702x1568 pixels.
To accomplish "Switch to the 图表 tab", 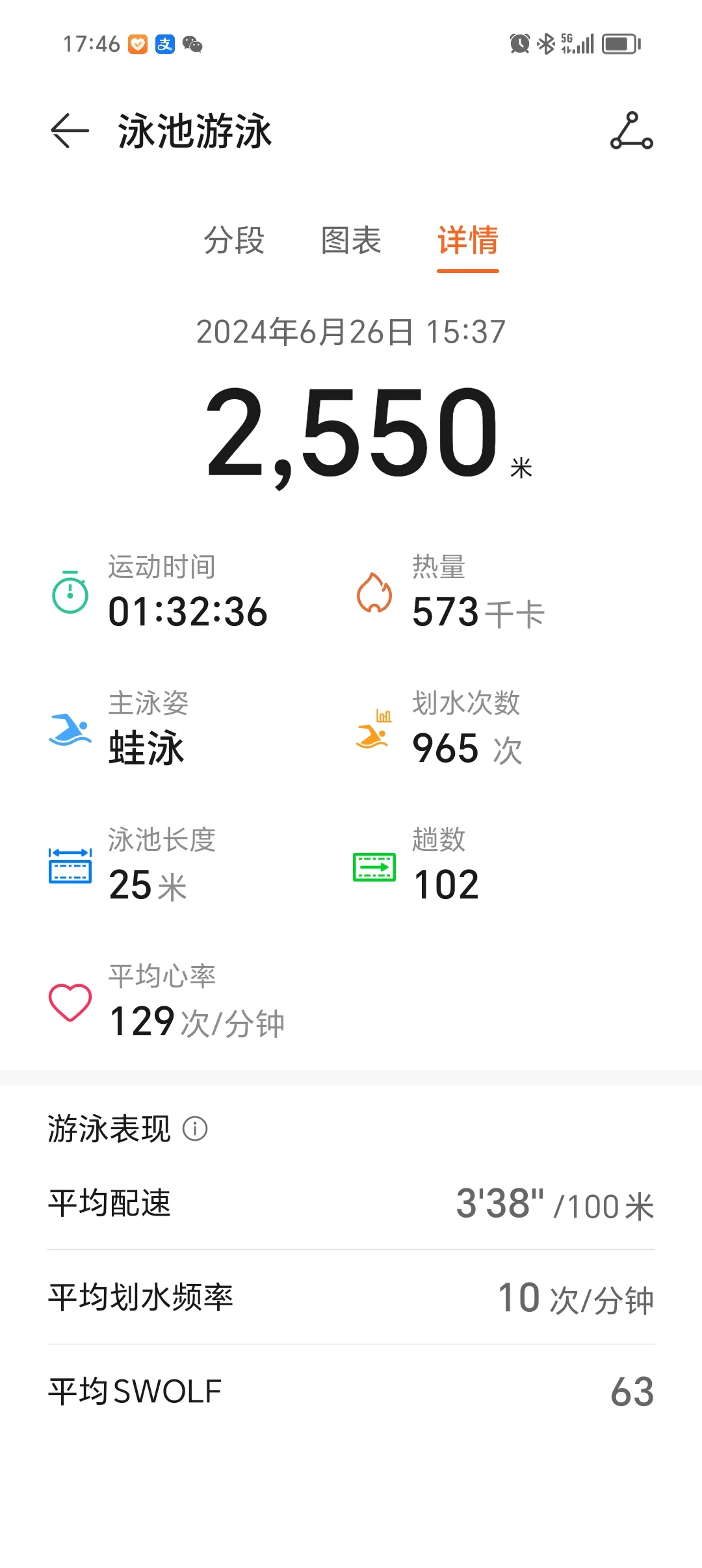I will pyautogui.click(x=351, y=241).
